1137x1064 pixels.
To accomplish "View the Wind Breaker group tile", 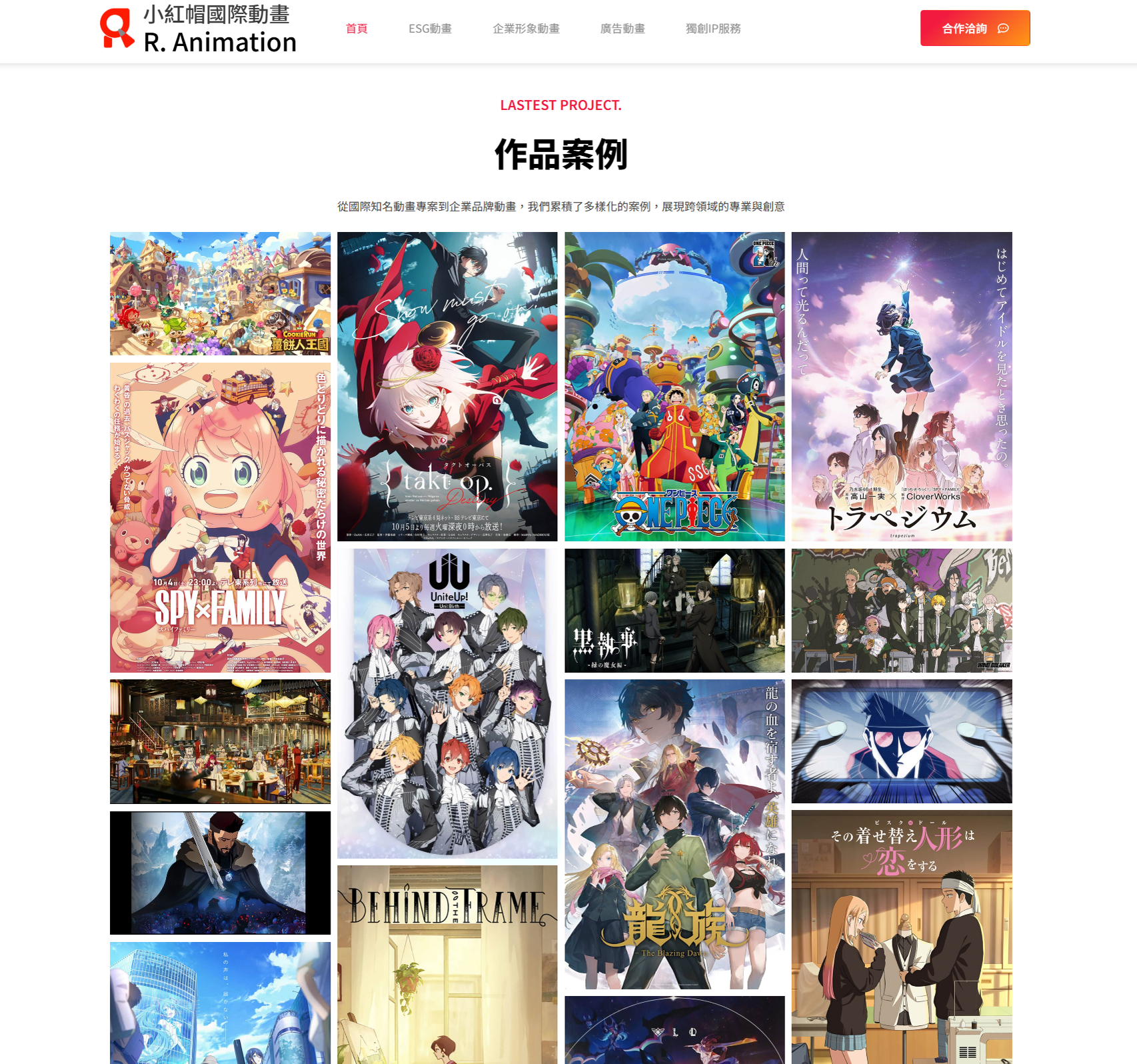I will tap(902, 610).
